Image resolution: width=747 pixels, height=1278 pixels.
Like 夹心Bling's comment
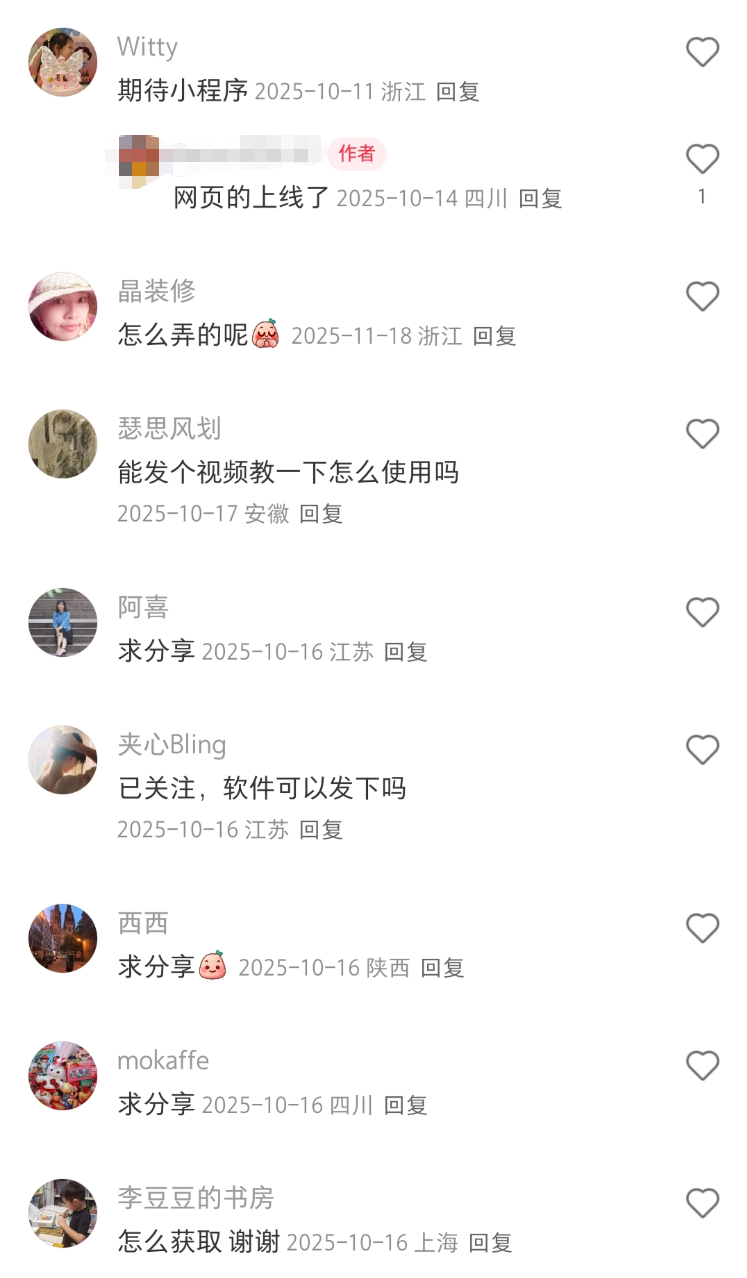(x=702, y=750)
